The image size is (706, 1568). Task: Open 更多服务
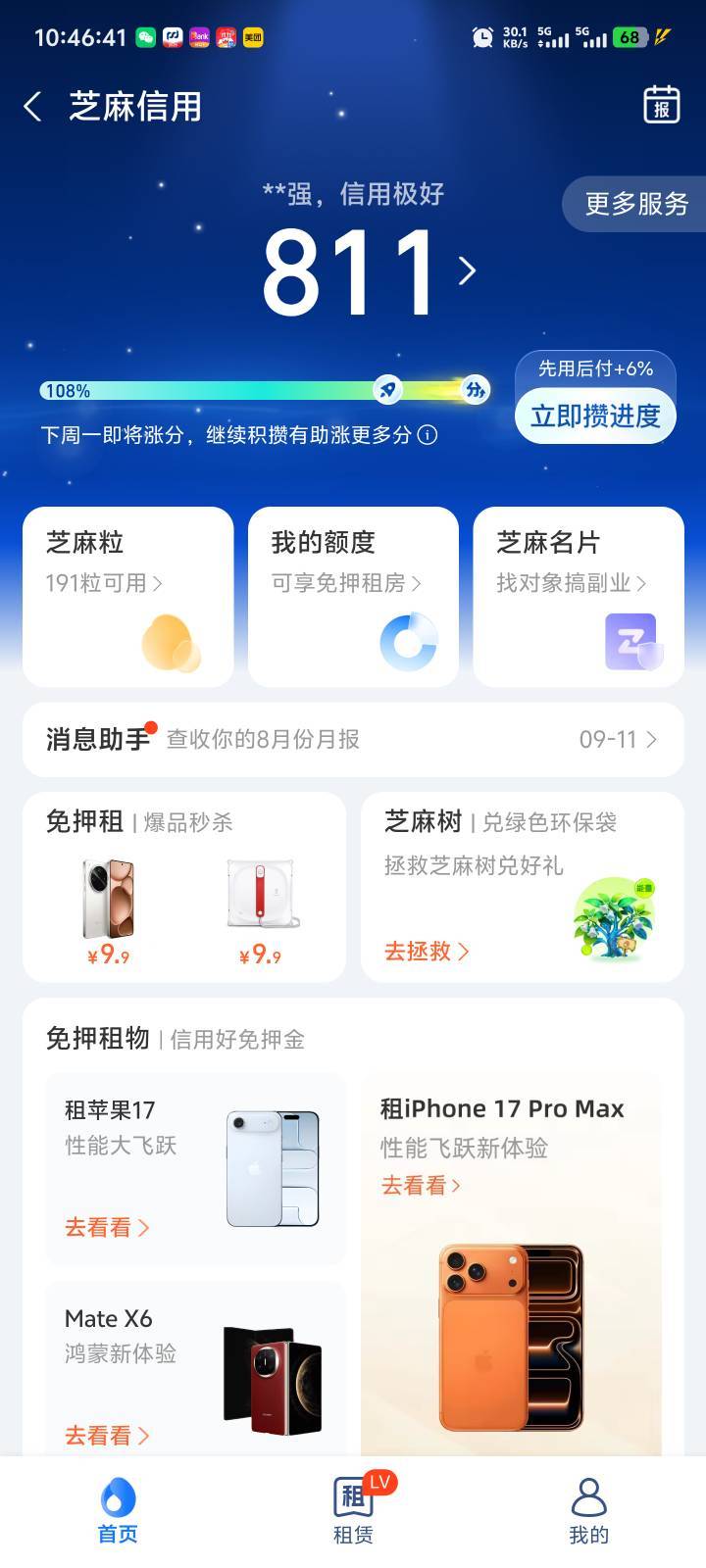(636, 204)
